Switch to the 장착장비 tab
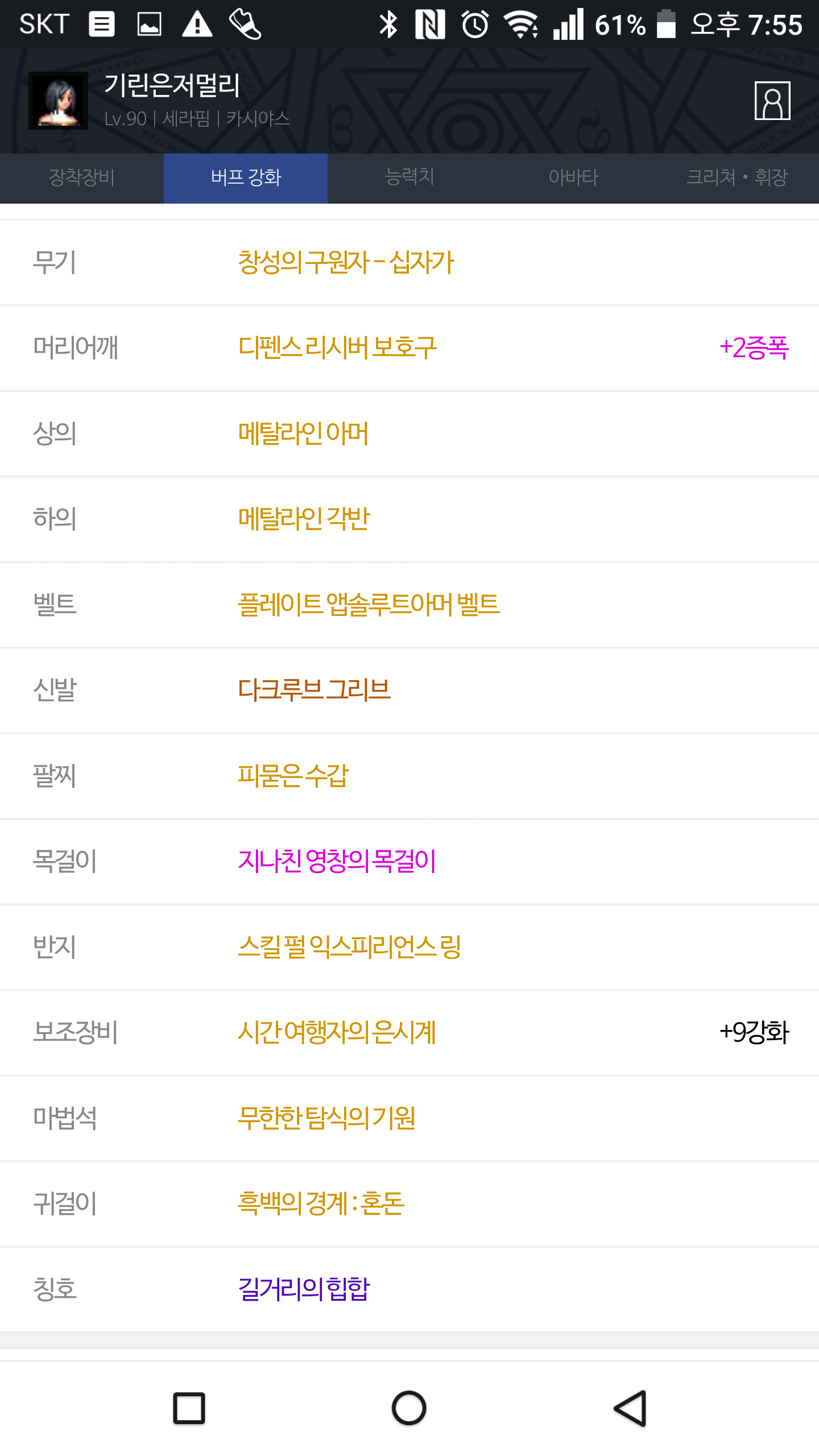 click(x=82, y=178)
